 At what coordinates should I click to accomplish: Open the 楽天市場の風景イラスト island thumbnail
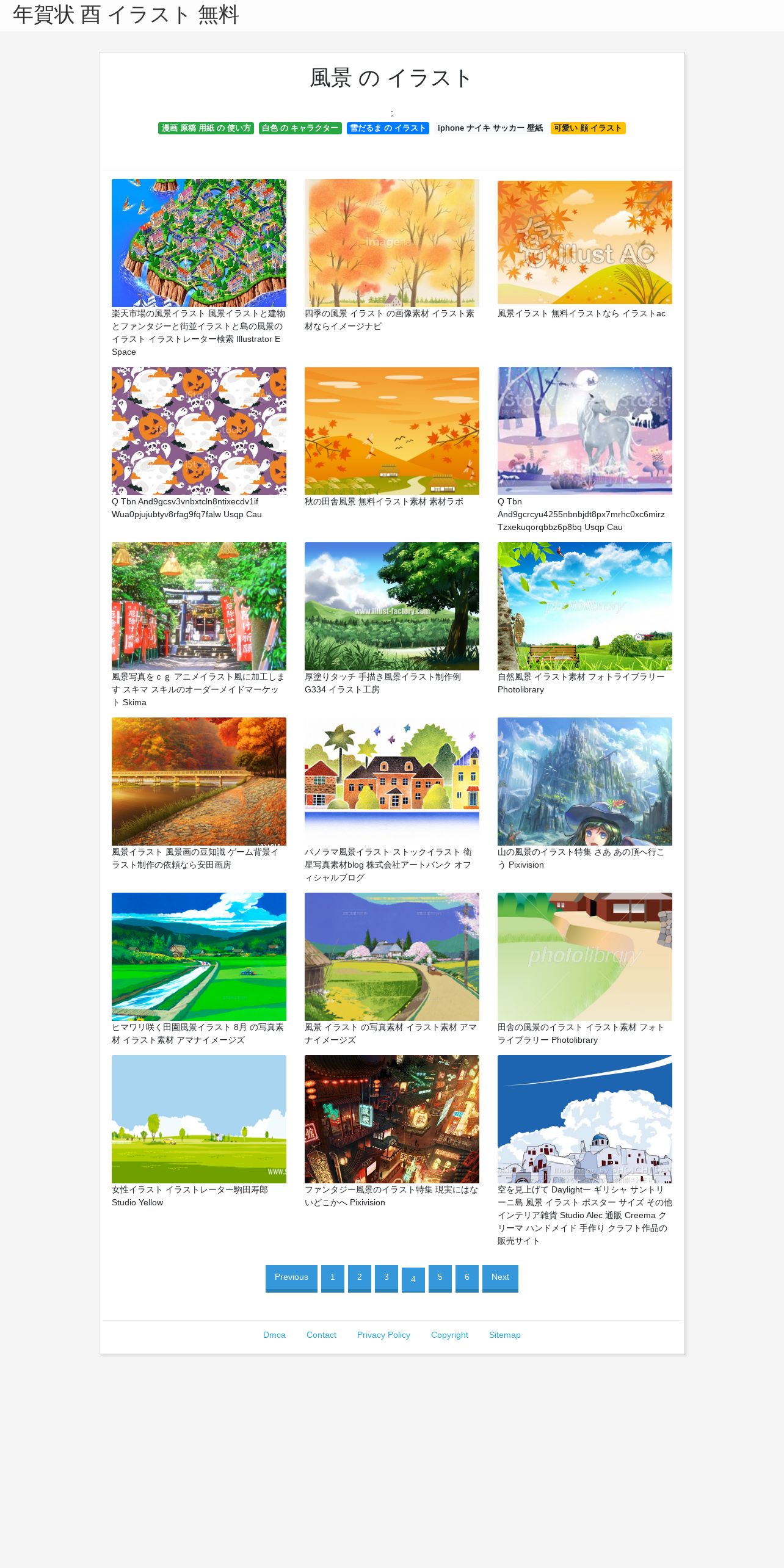tap(199, 243)
